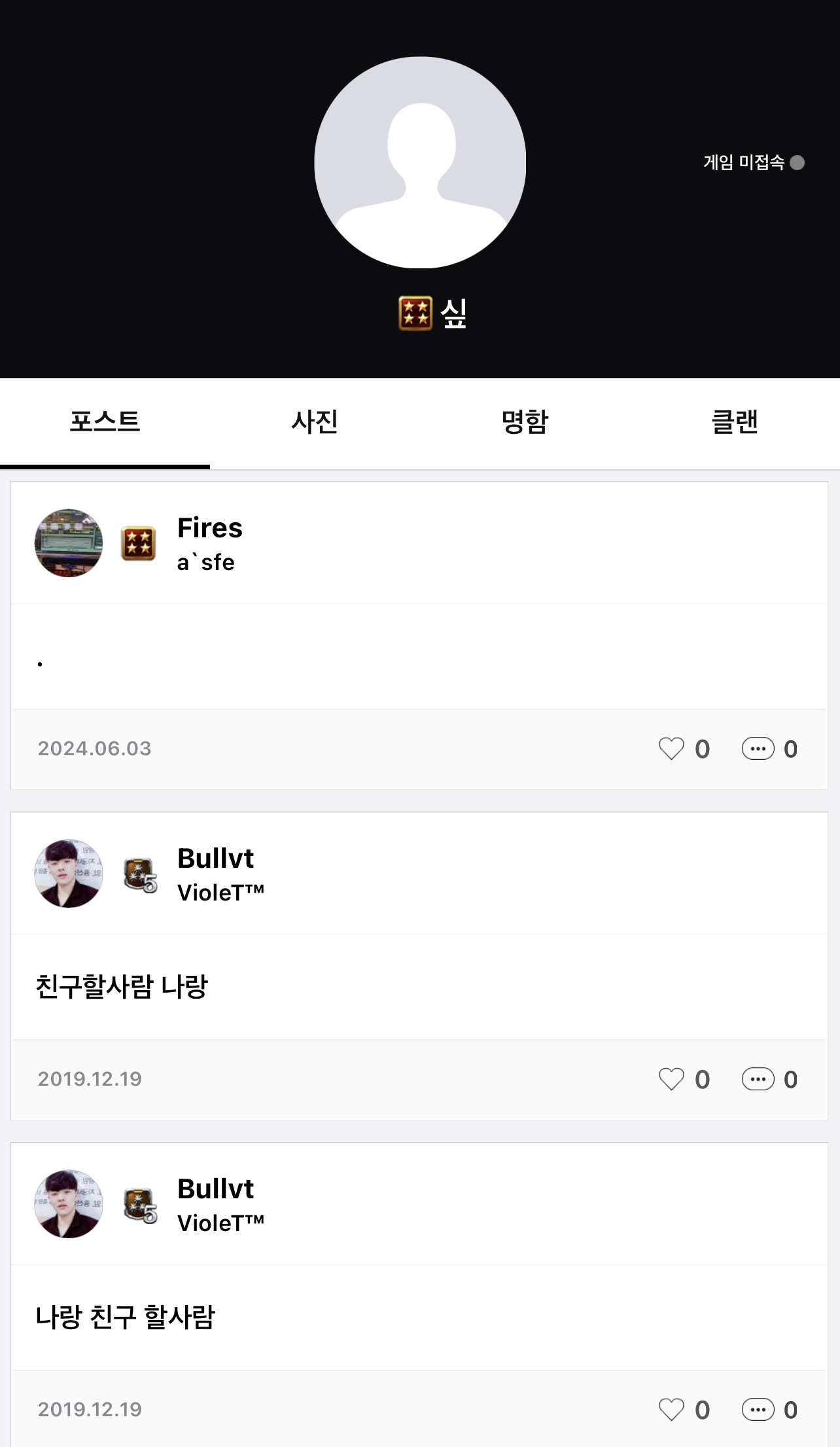Select the 포스트 tab
Image resolution: width=840 pixels, height=1447 pixels.
[x=105, y=422]
